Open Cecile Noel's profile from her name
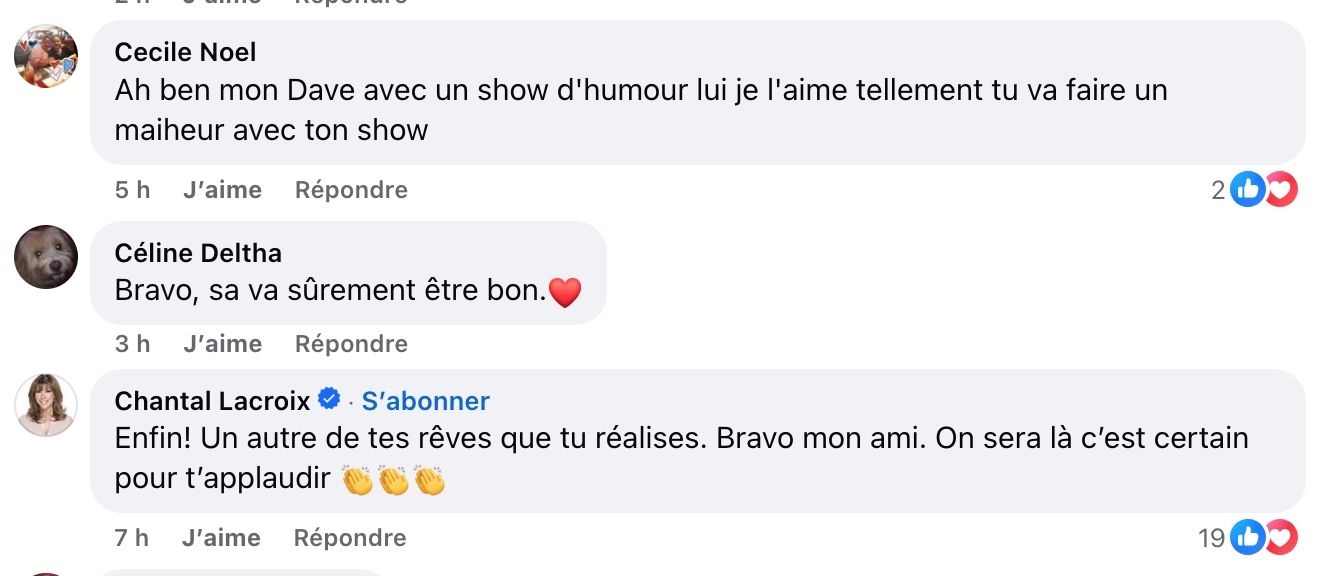Screen dimensions: 1328x576 click(185, 52)
